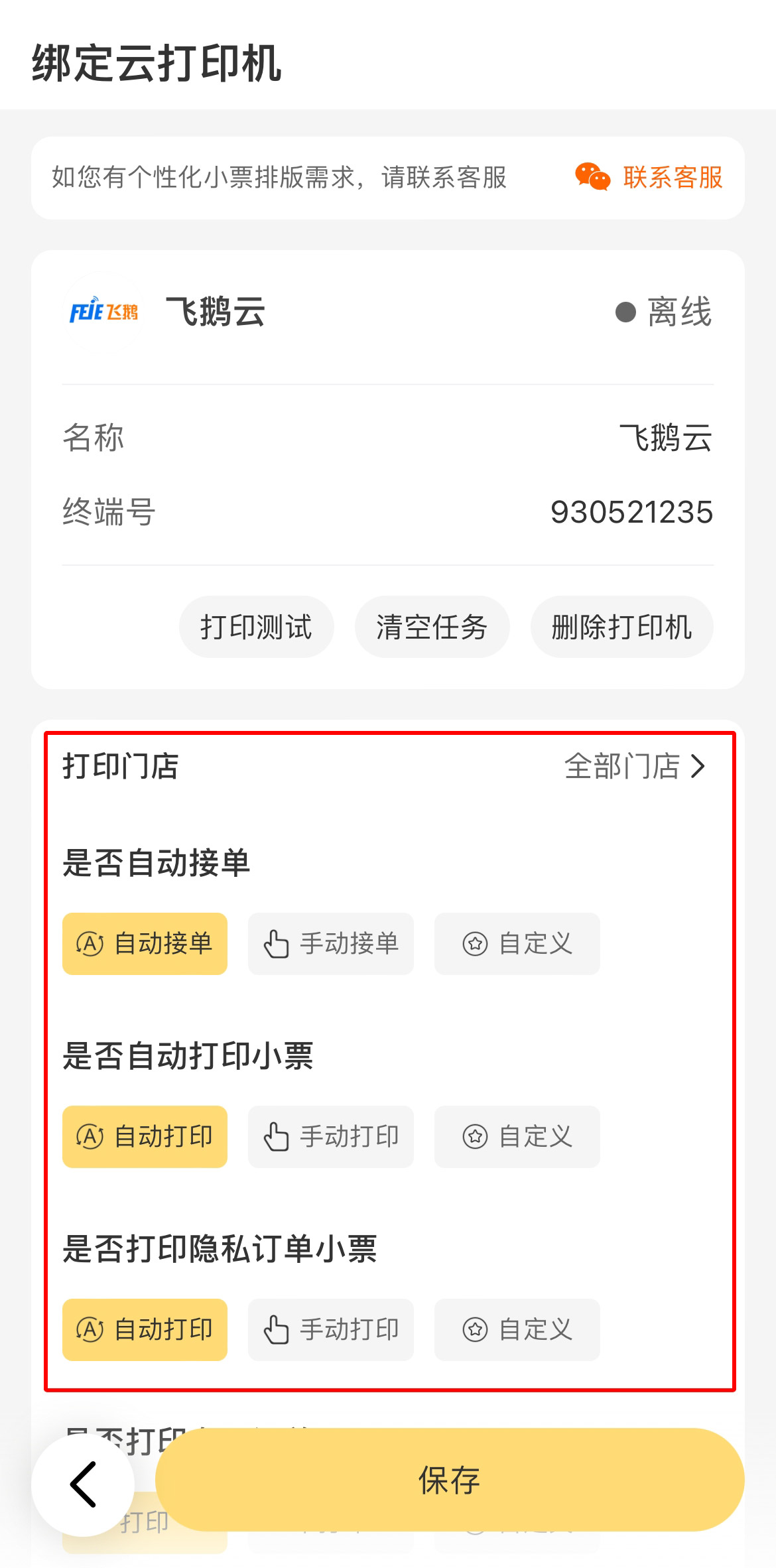Go back with the round arrow button
Image resolution: width=776 pixels, height=1568 pixels.
83,1484
